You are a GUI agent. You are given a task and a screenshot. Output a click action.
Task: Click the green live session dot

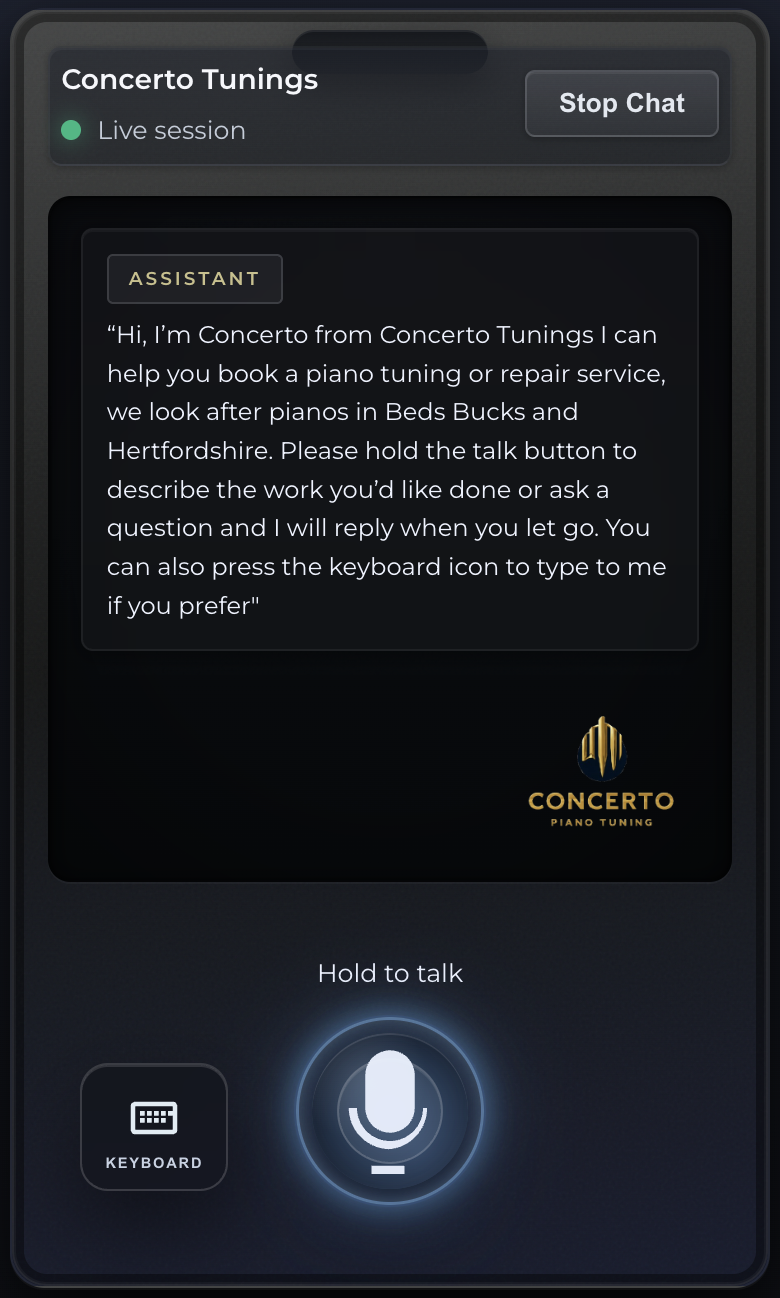70,130
